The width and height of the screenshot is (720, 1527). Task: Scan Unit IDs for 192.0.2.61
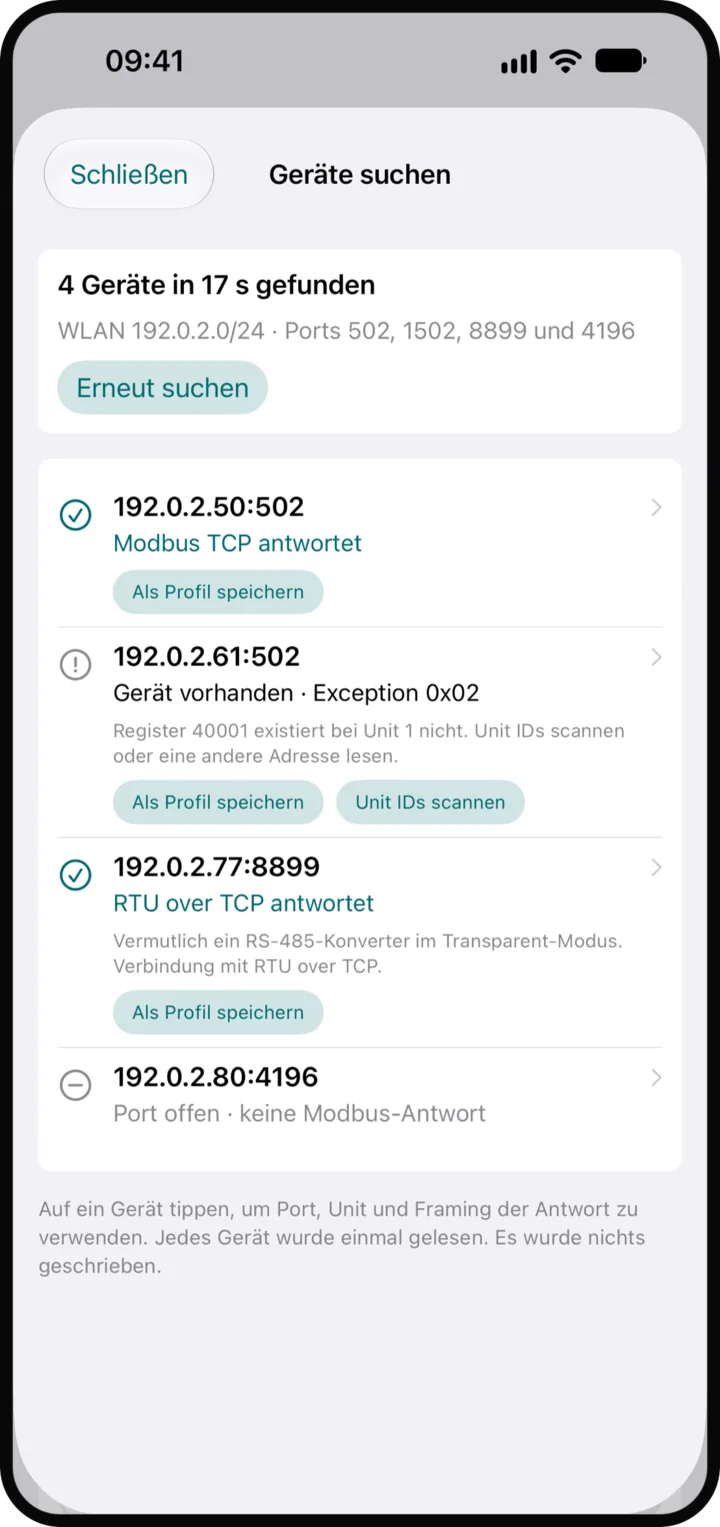point(430,802)
